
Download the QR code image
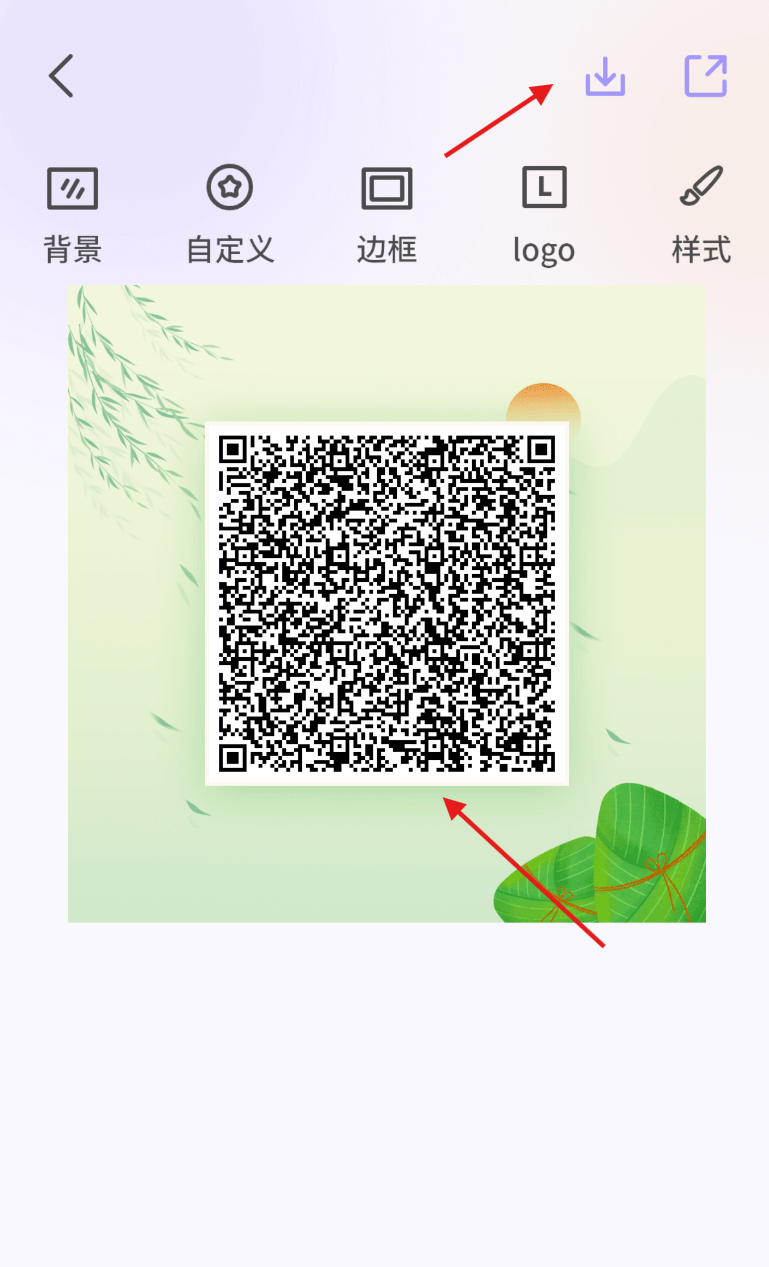click(605, 76)
